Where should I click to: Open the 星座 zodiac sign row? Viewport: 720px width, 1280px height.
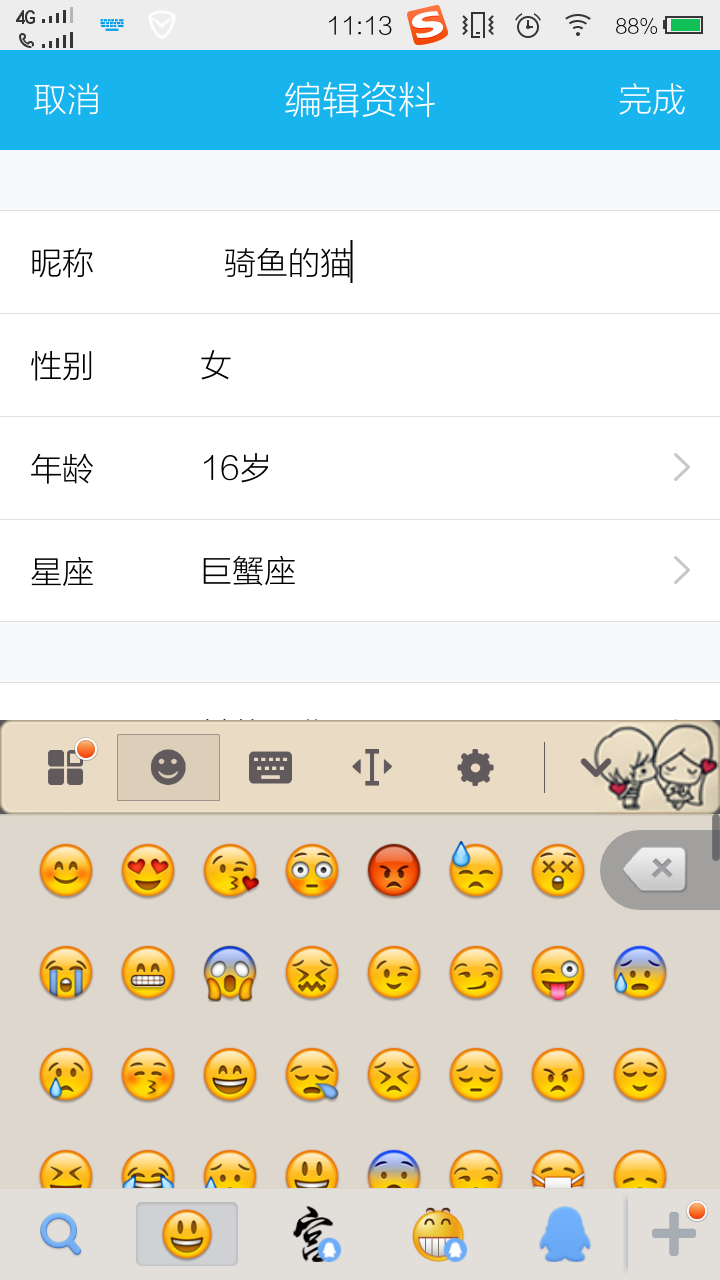[360, 571]
